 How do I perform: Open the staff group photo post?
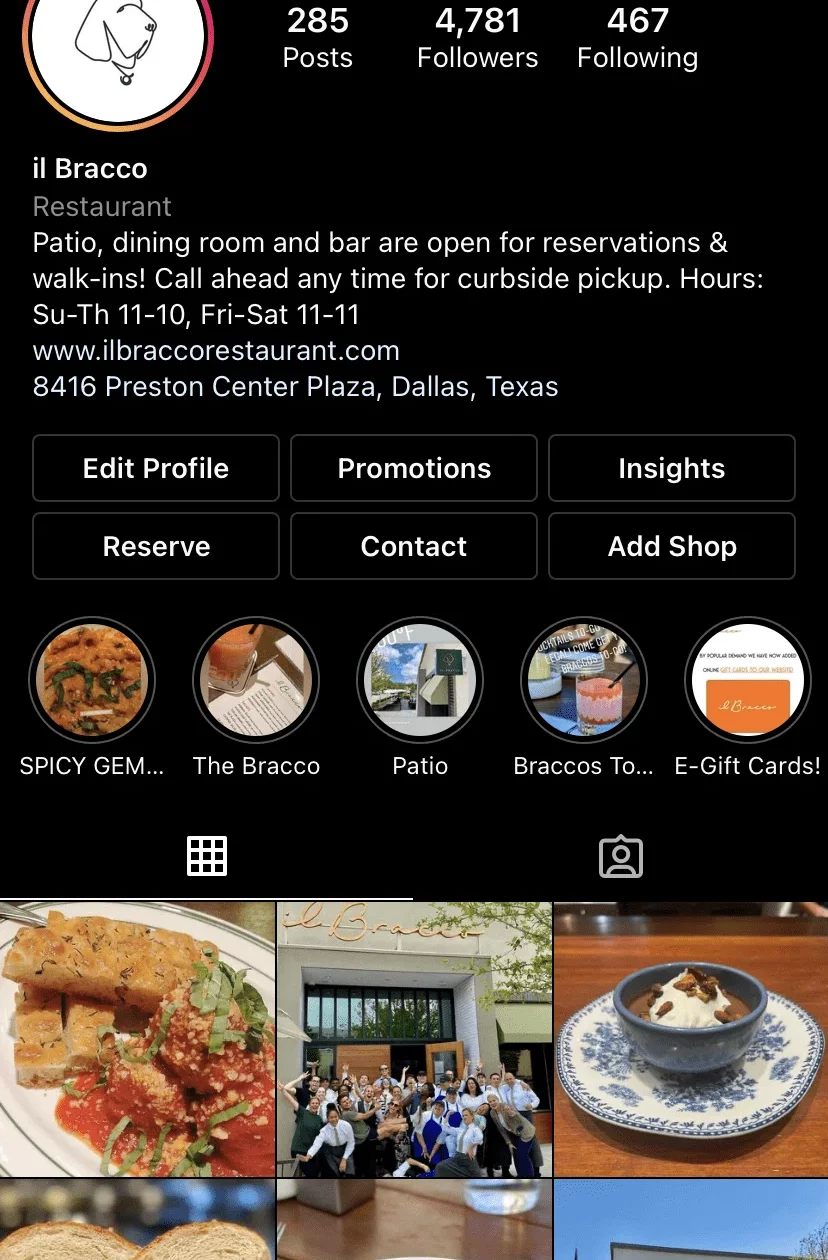pyautogui.click(x=414, y=1039)
